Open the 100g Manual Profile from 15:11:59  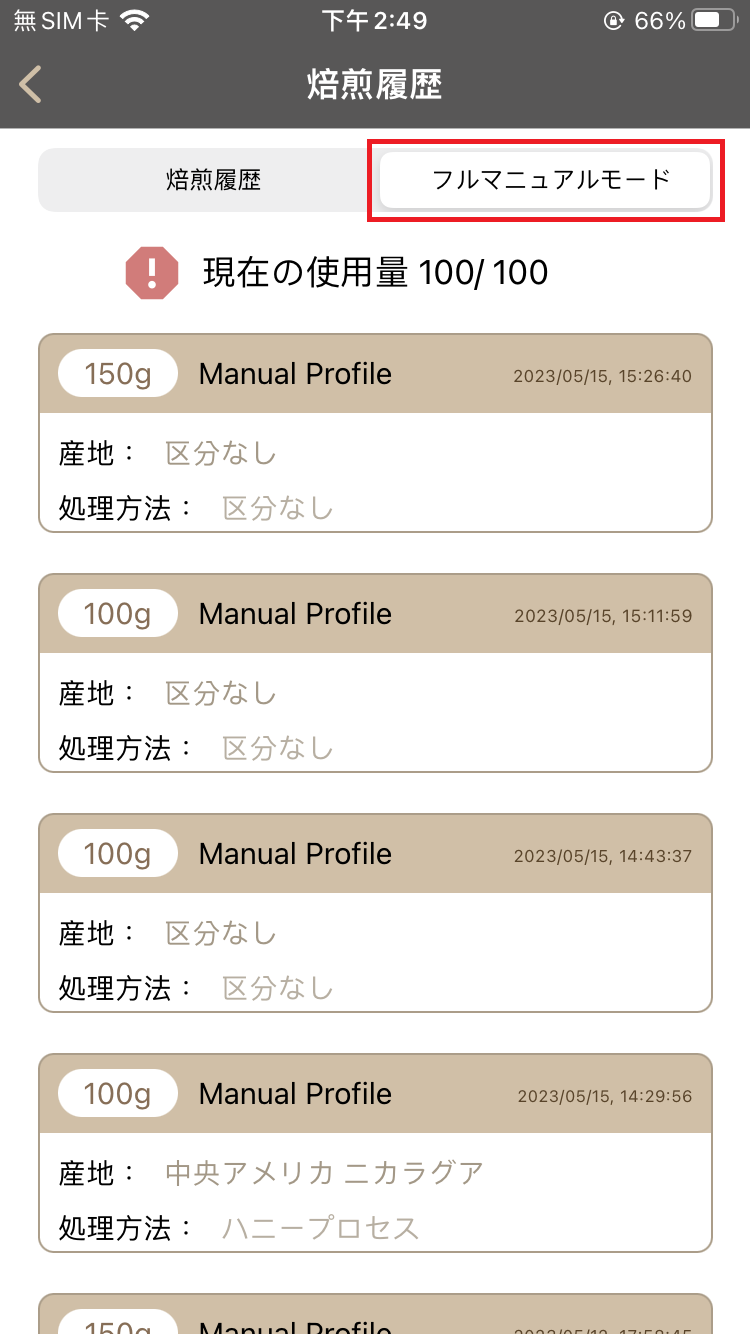pos(375,673)
